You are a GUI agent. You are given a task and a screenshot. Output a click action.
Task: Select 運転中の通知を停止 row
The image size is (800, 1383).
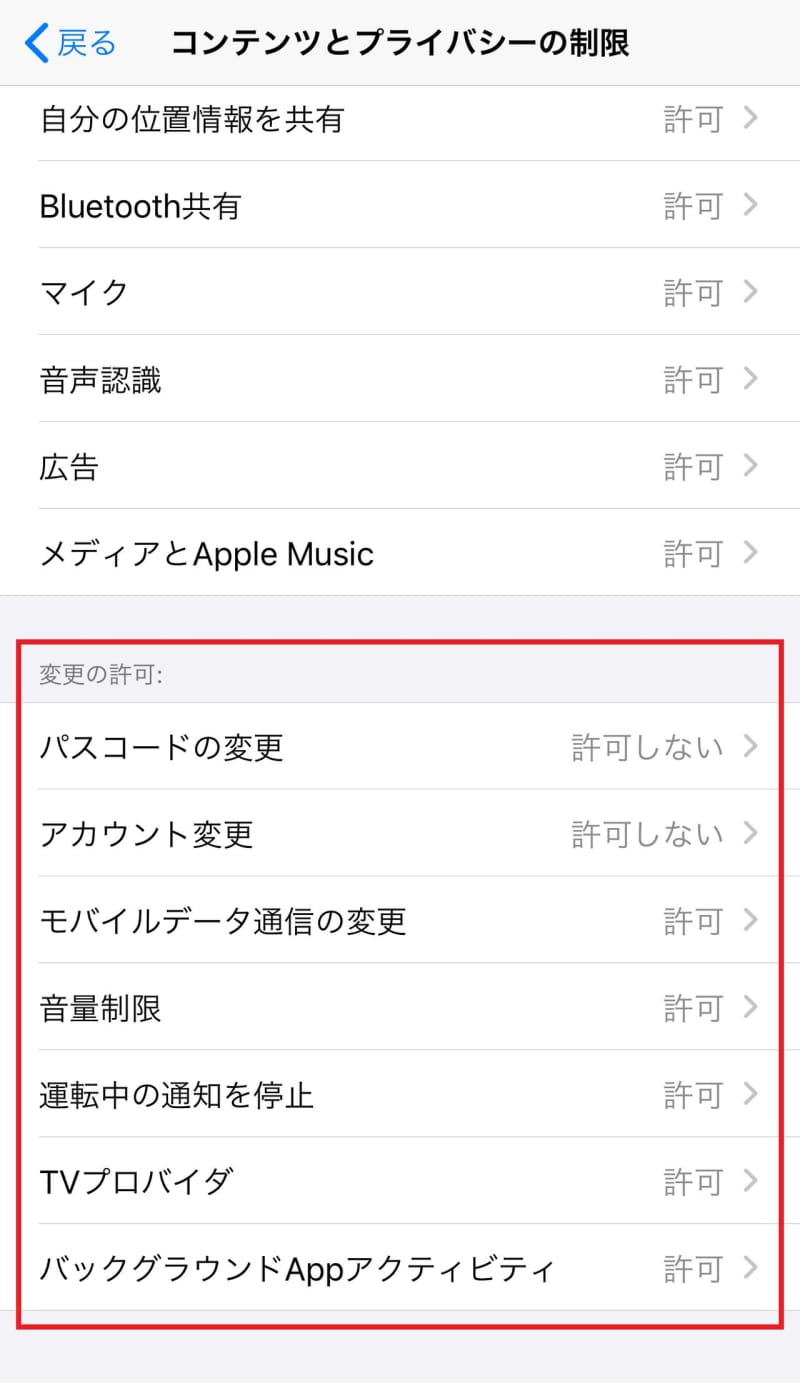pyautogui.click(x=400, y=1094)
